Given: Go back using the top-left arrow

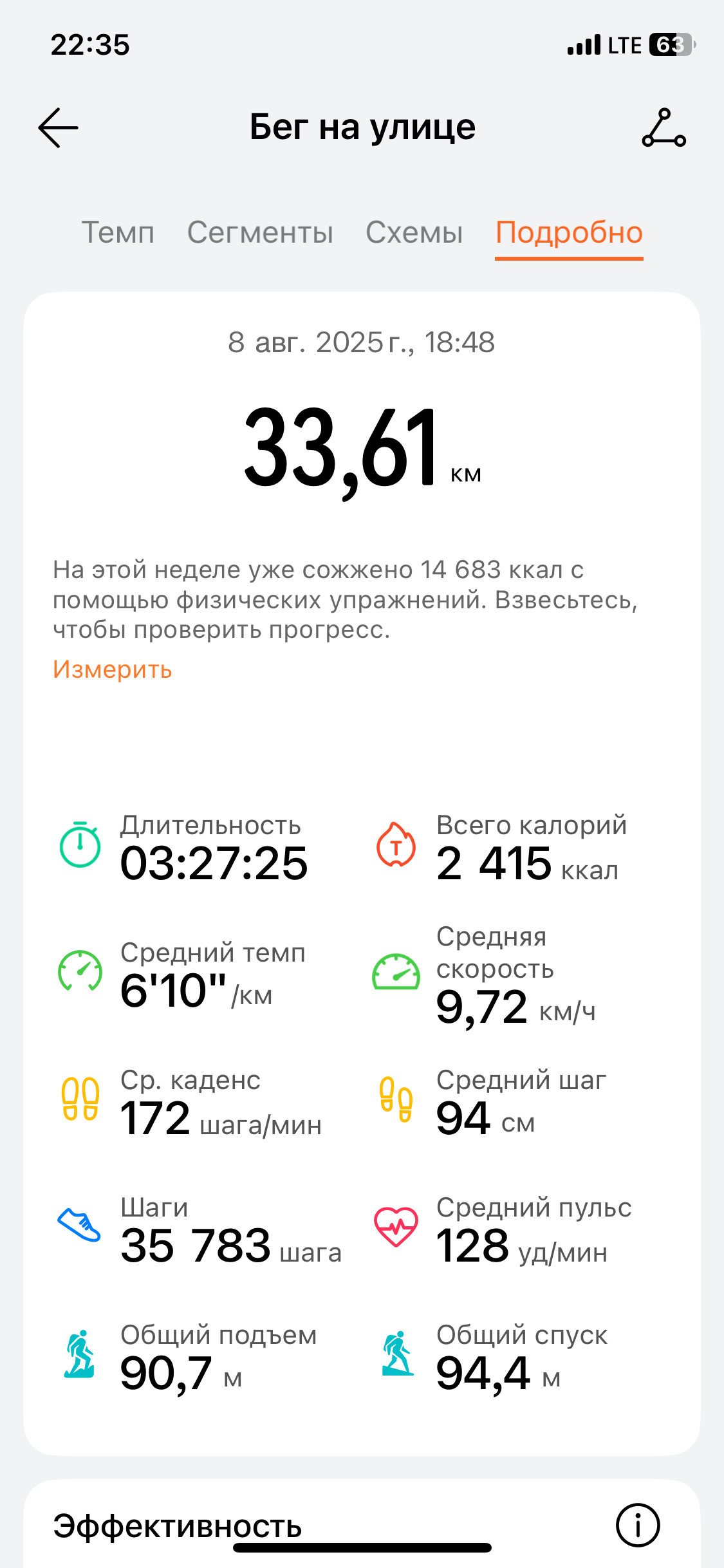Looking at the screenshot, I should 58,127.
